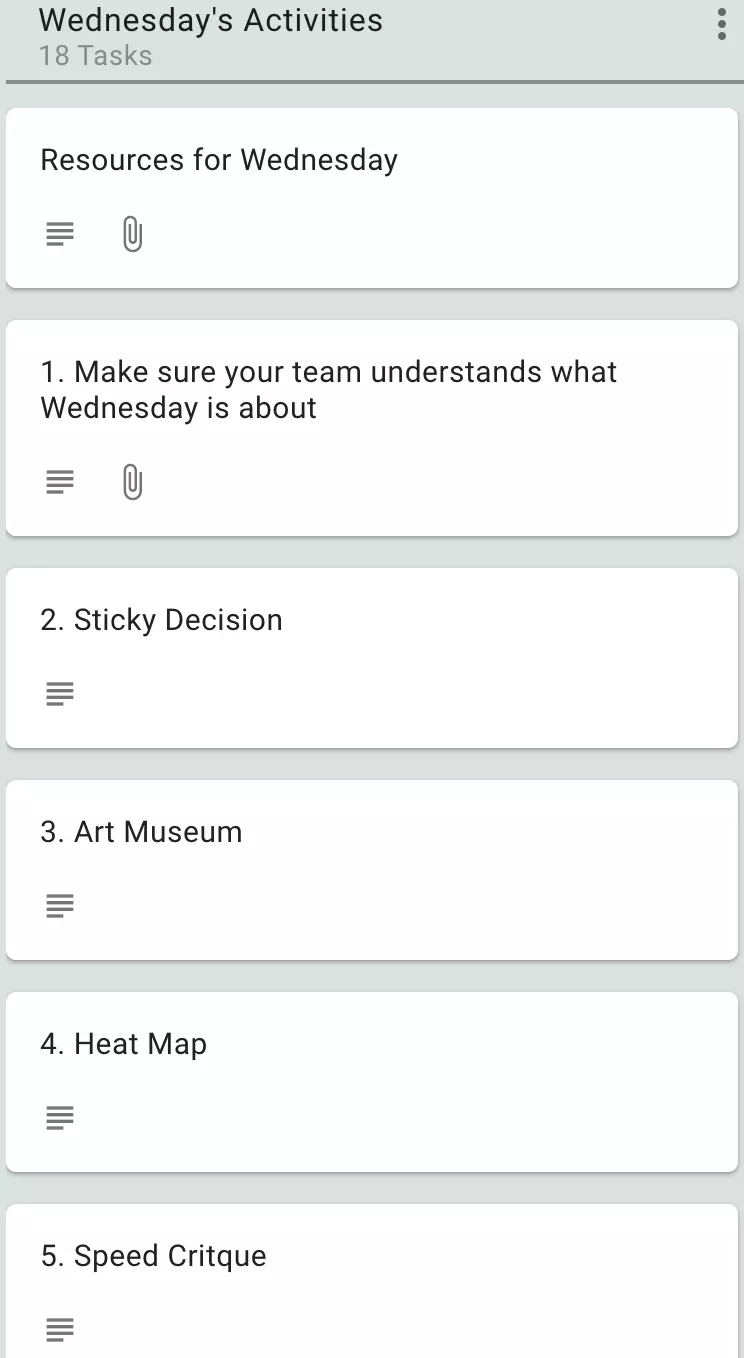
Task: Open the Resources for Wednesday card
Action: click(x=372, y=198)
